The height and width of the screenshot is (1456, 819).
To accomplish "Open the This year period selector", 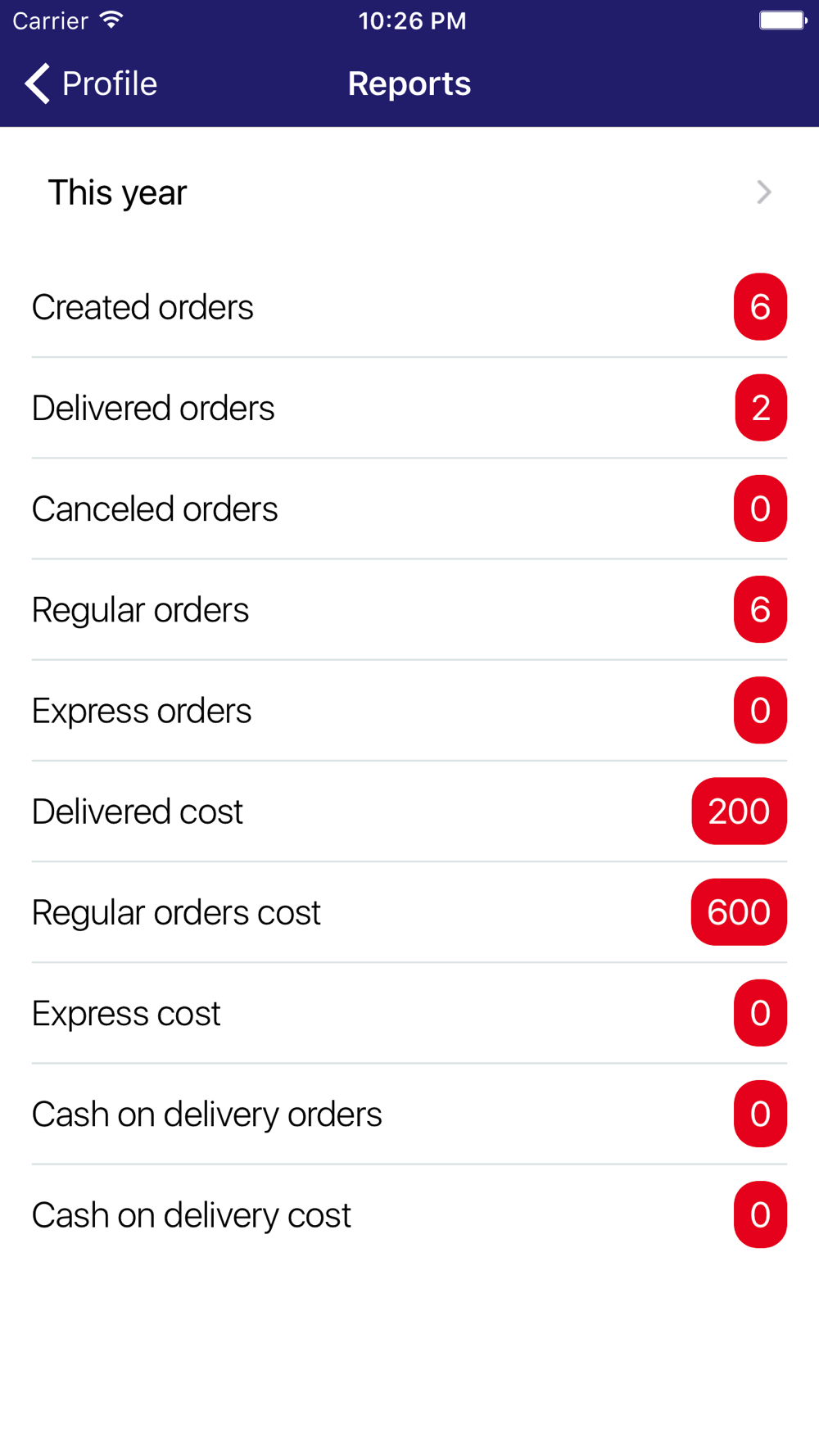I will coord(409,192).
